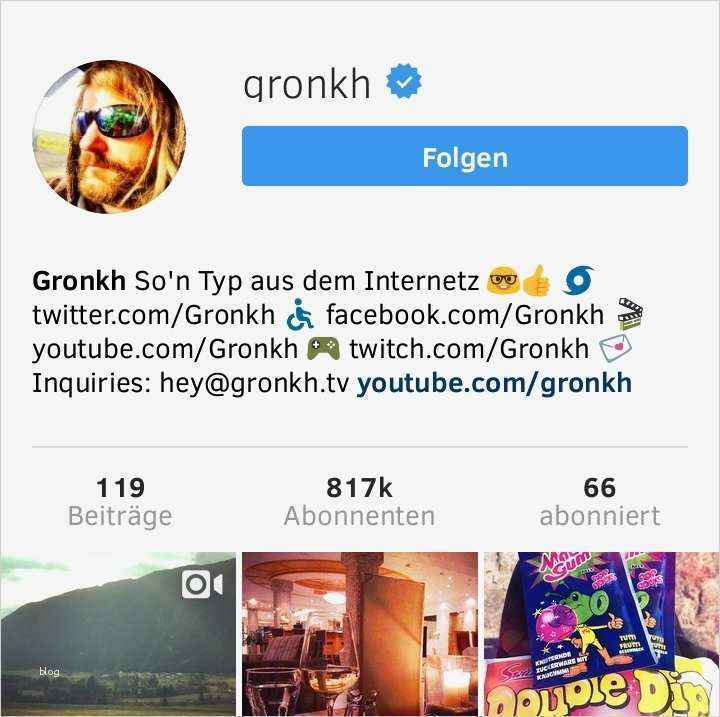720x717 pixels.
Task: Open the youtube.com/gronkh bio link
Action: point(494,383)
